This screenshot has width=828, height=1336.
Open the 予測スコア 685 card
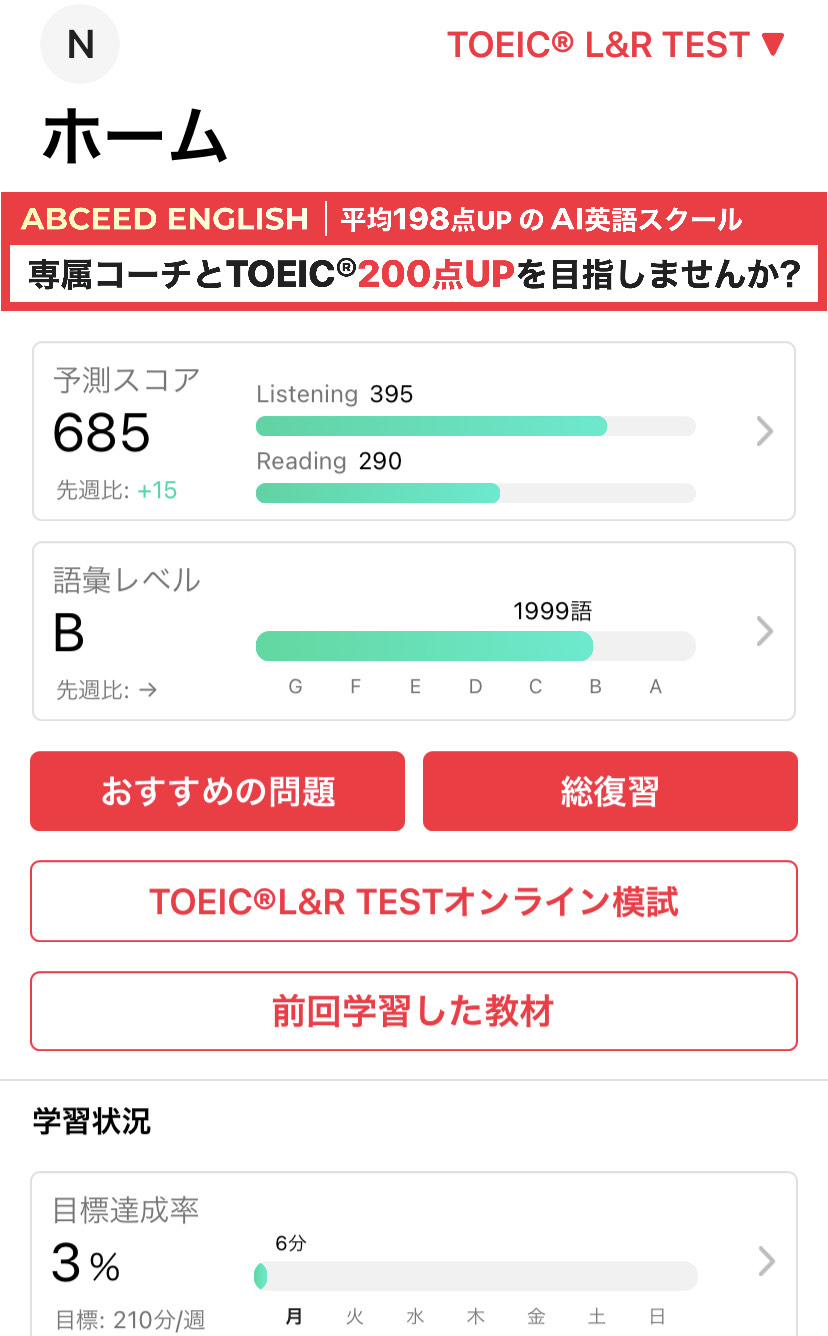tap(414, 431)
